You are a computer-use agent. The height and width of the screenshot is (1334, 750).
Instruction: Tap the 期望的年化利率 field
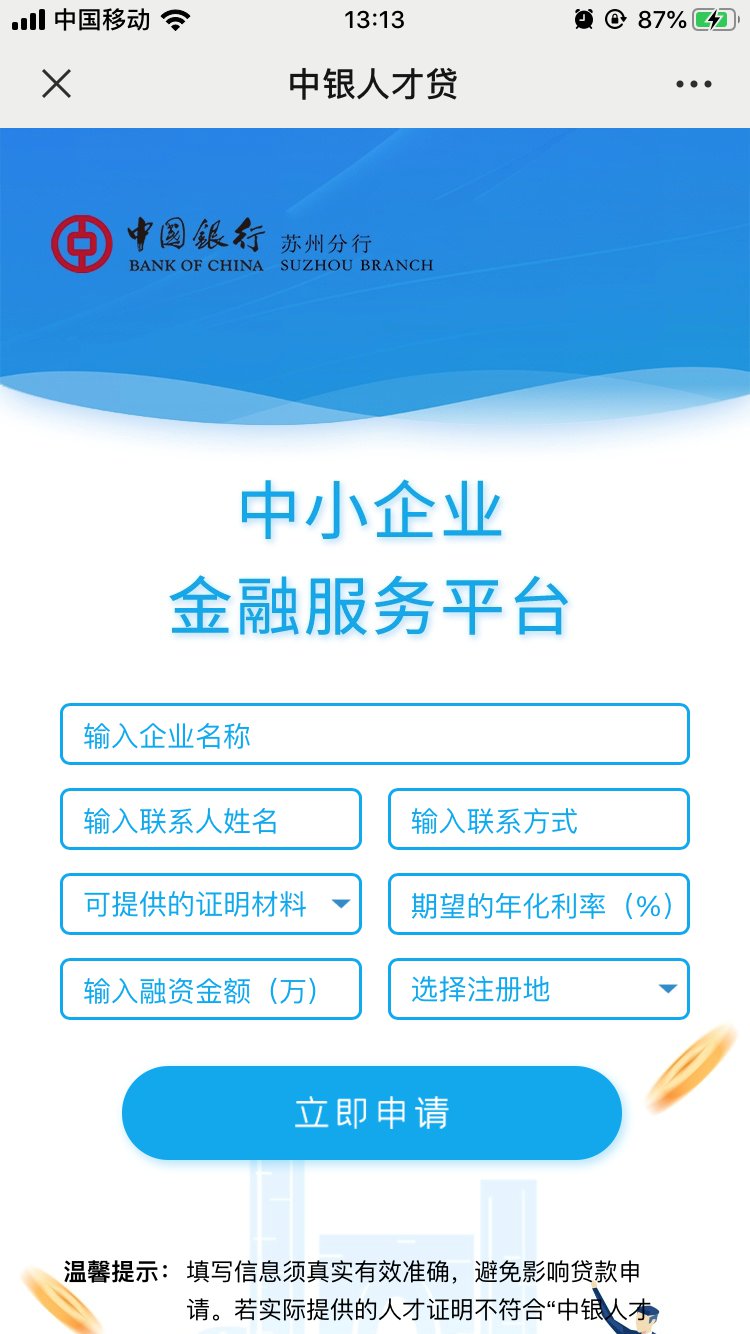coord(538,905)
